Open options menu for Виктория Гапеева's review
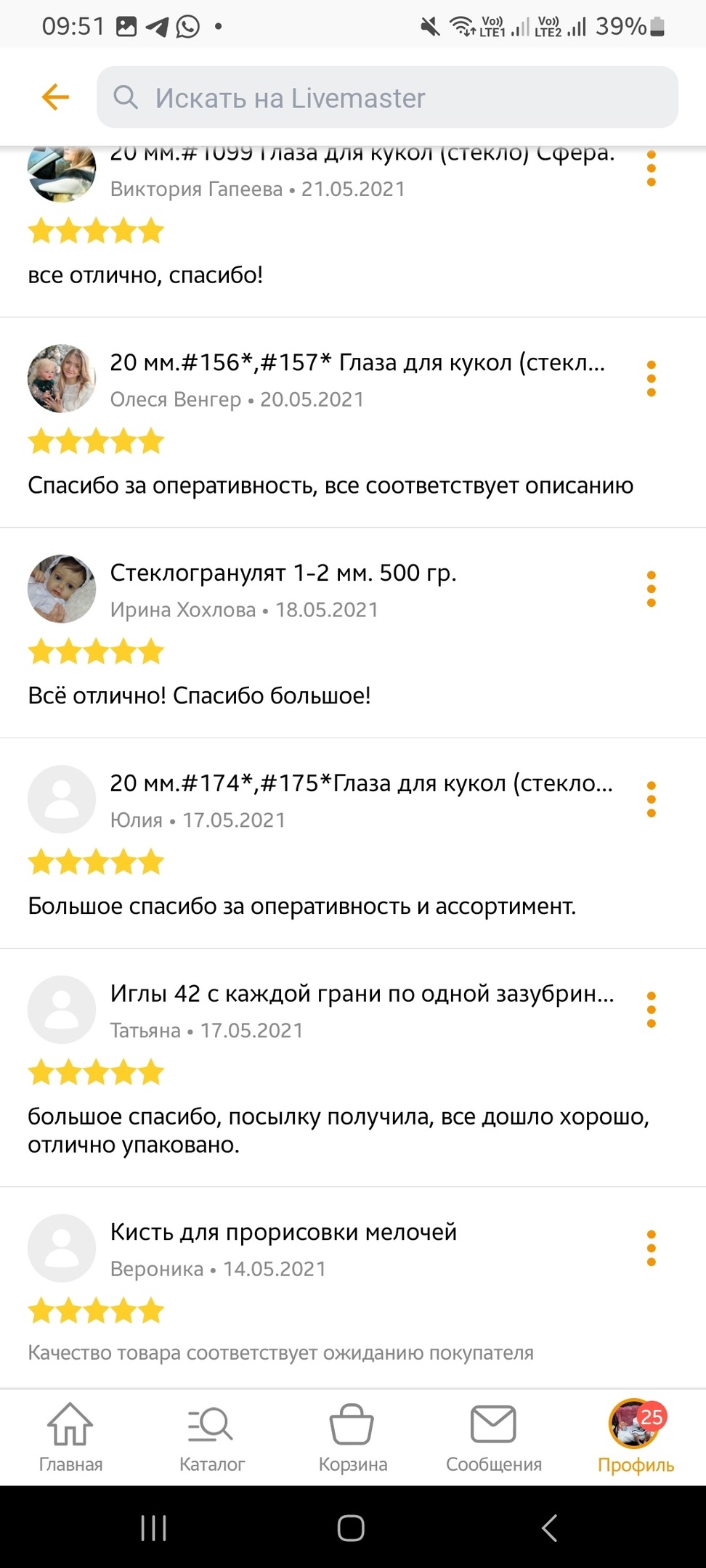 651,168
